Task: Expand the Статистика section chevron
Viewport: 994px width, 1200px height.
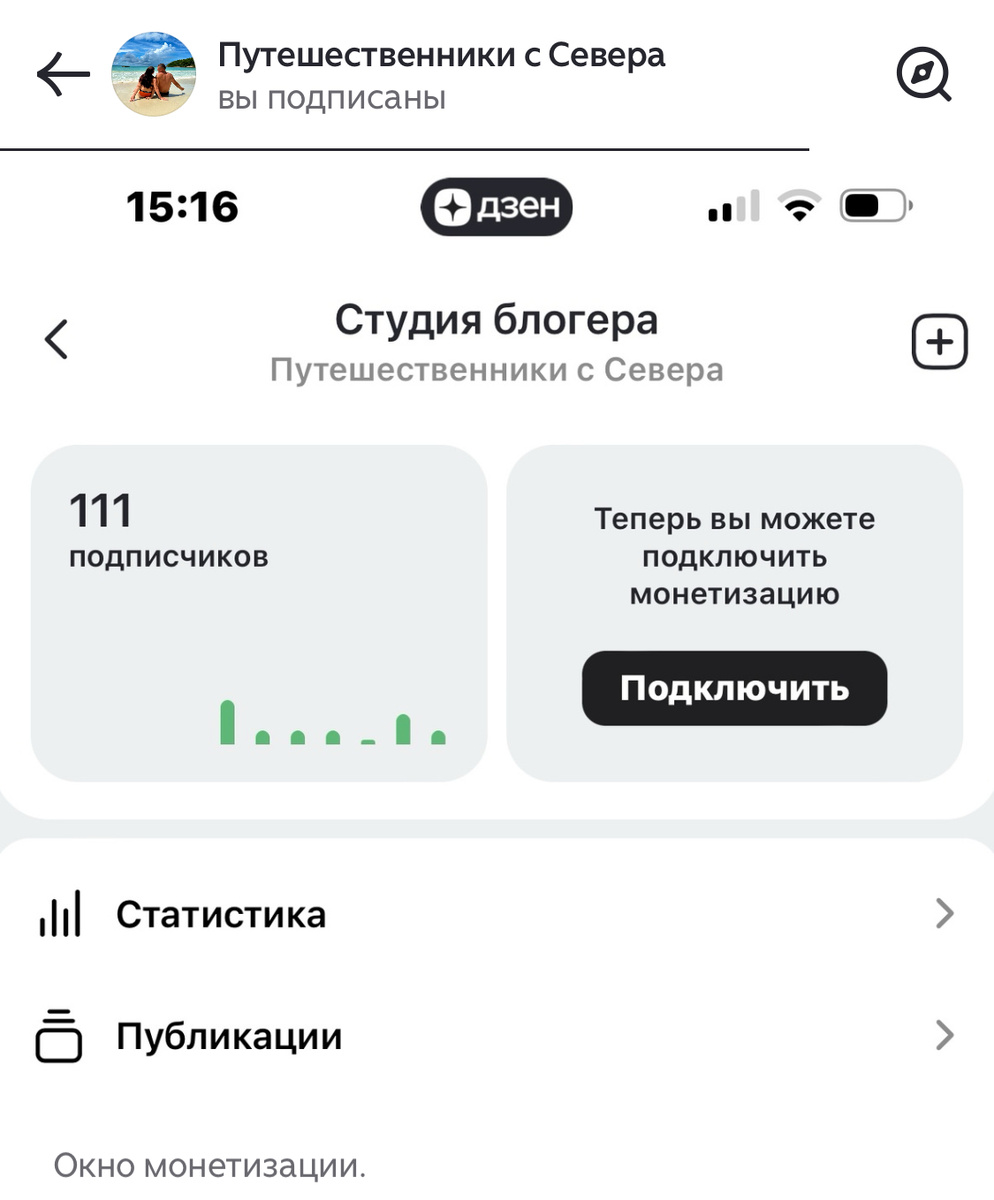Action: [x=941, y=913]
